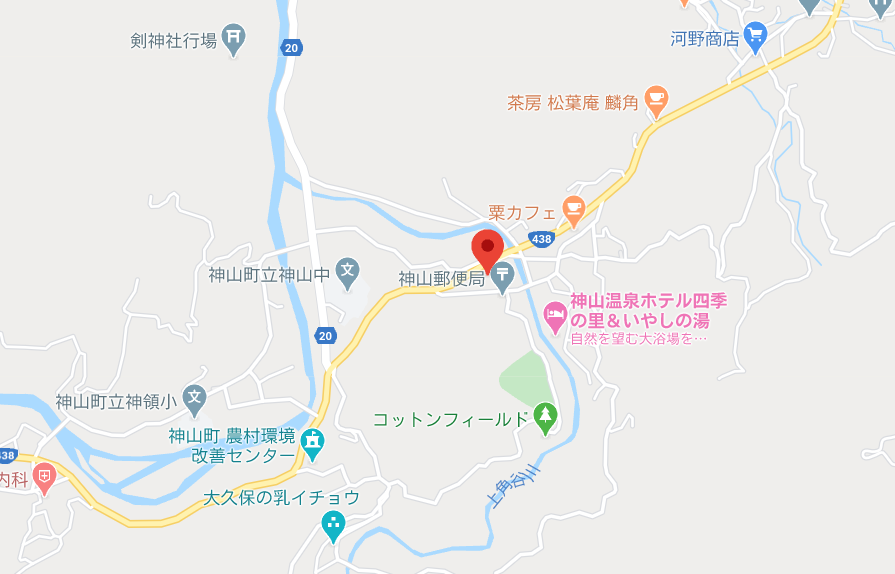895x574 pixels.
Task: Tap the red location pin marker
Action: 488,248
